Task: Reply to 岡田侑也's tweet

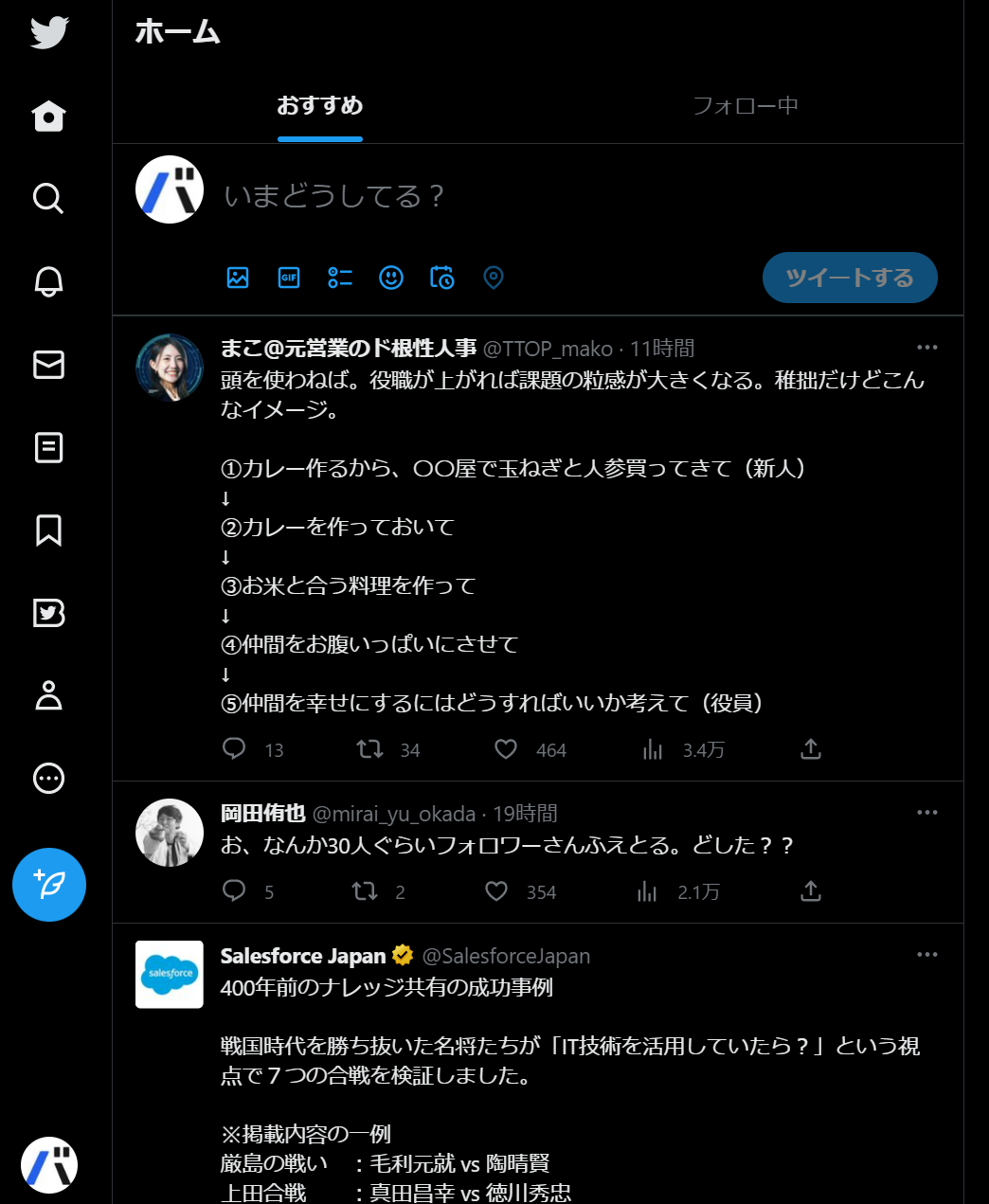Action: tap(234, 891)
